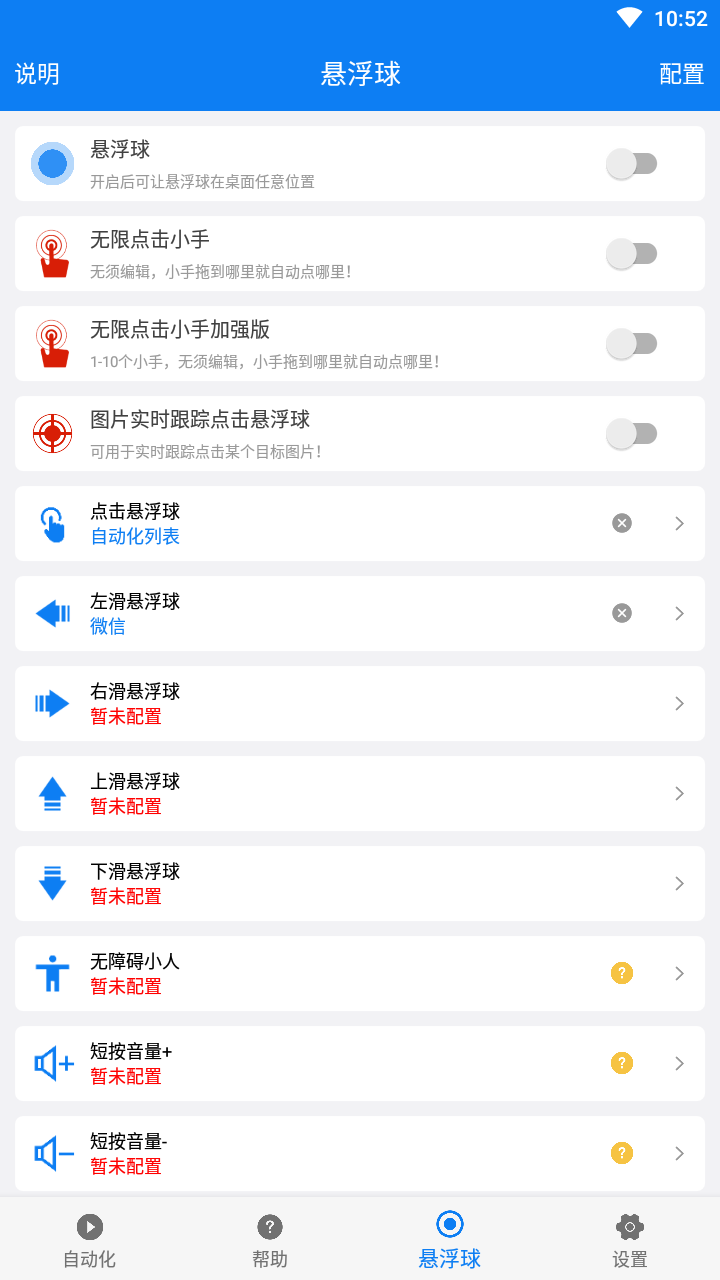Enable 图片实时跟踪点击悬浮球 switch

[632, 434]
